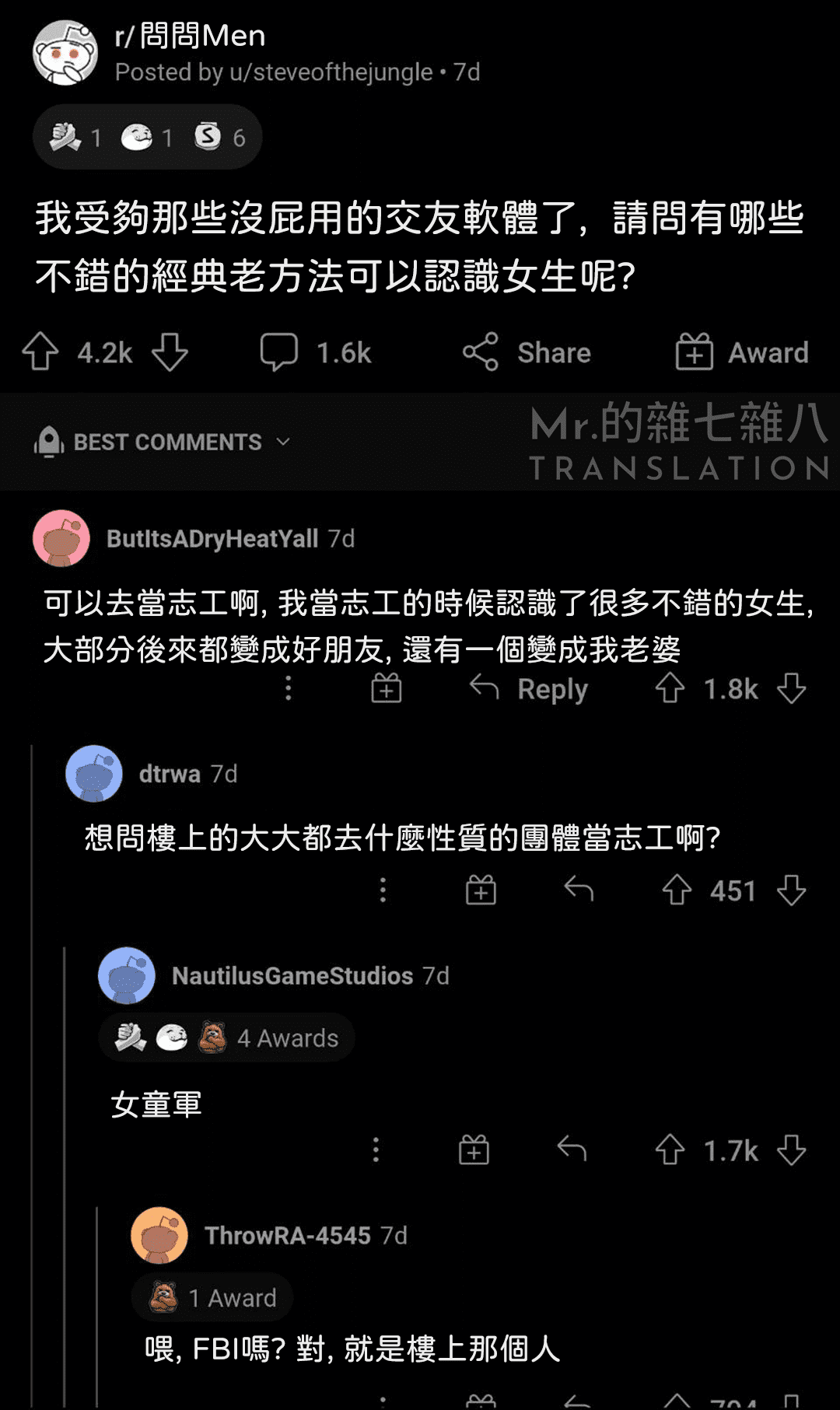Downvote the main post

(x=170, y=352)
